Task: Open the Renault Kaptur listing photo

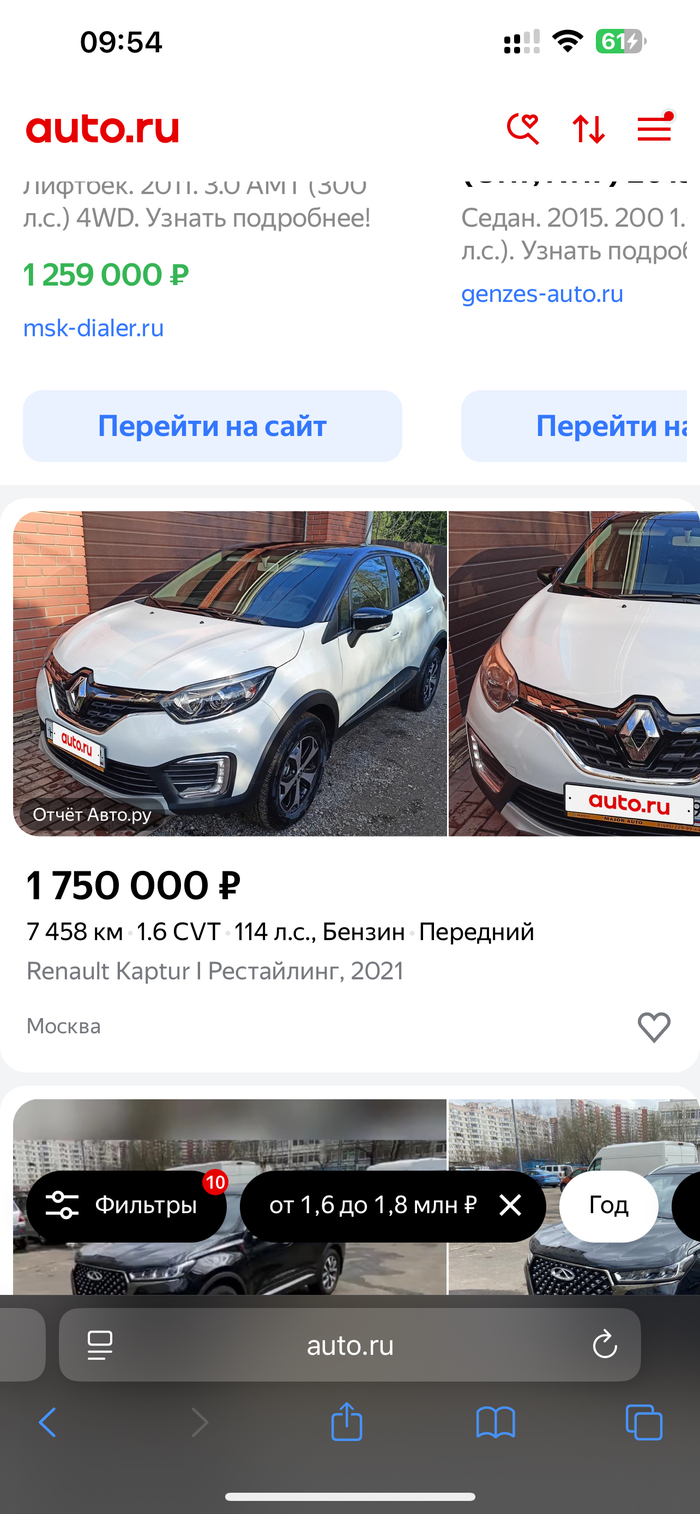Action: click(230, 673)
